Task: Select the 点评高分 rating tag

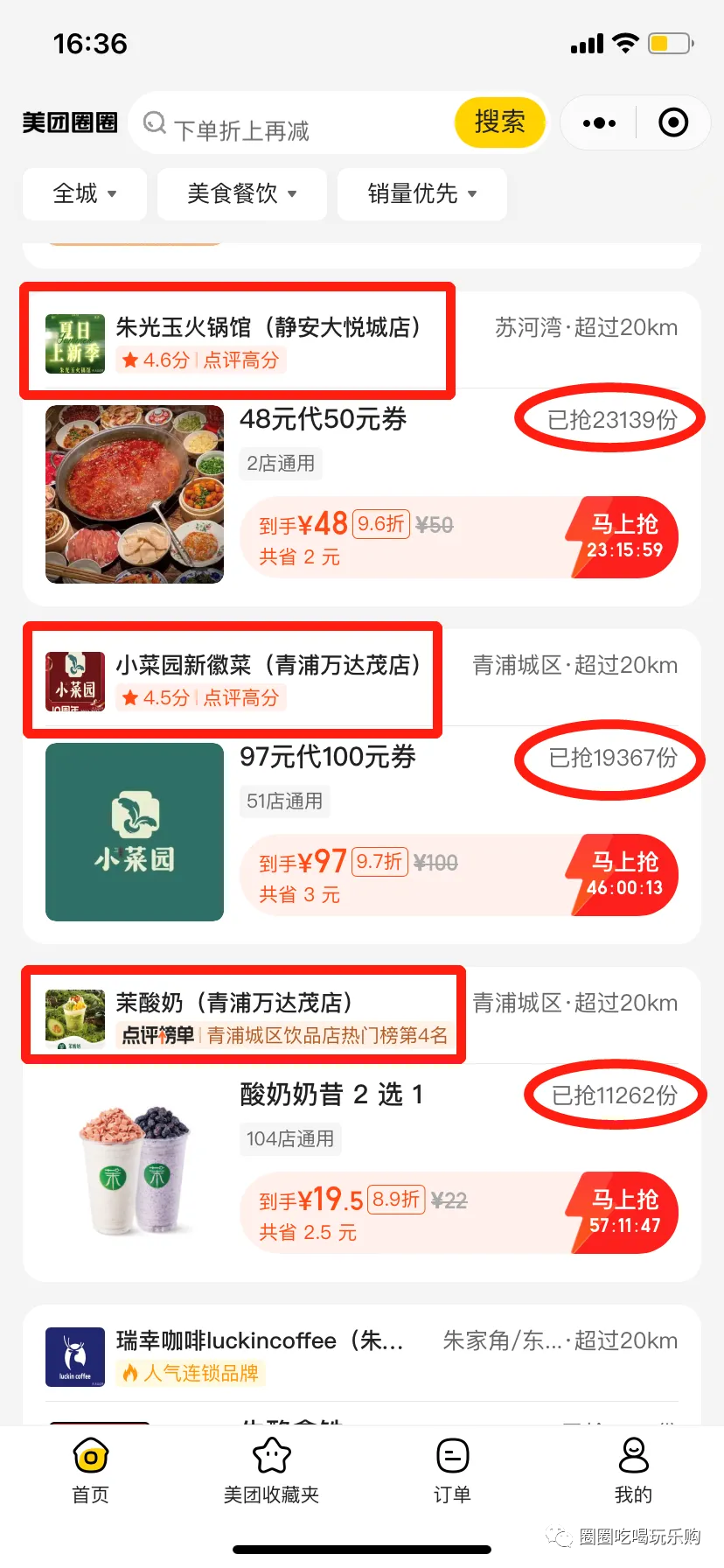Action: tap(240, 360)
